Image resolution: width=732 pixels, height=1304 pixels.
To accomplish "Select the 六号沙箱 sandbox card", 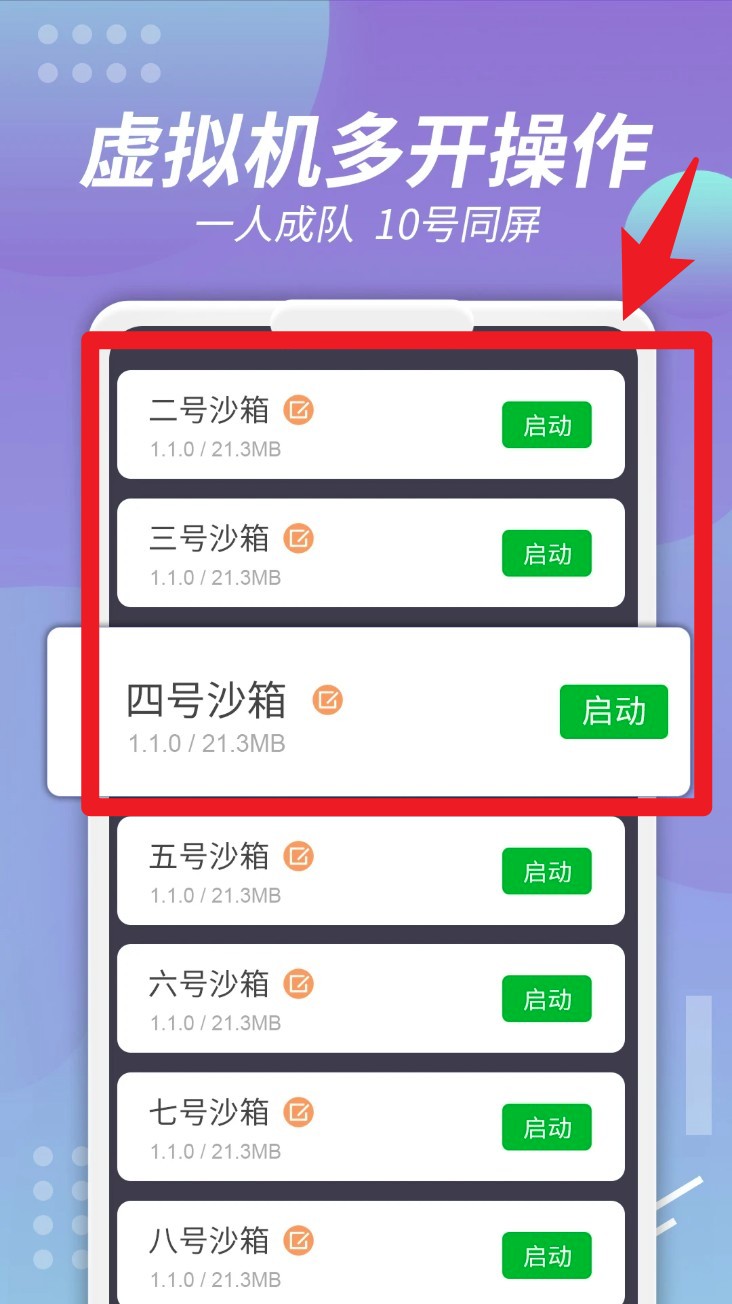I will (370, 997).
